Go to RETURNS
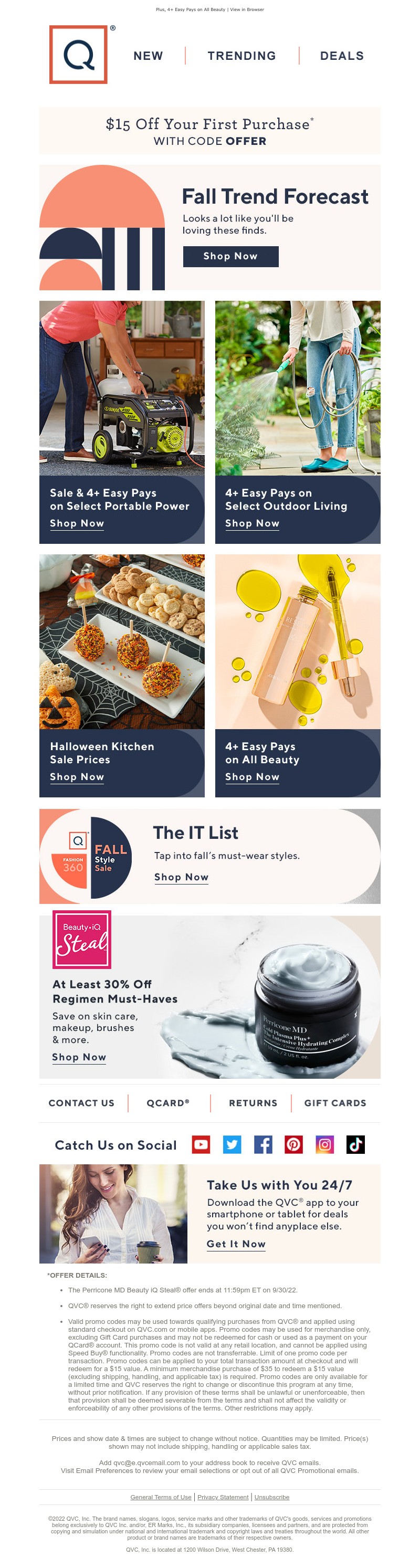Screen dimensions: 420x1568 coord(253,1103)
